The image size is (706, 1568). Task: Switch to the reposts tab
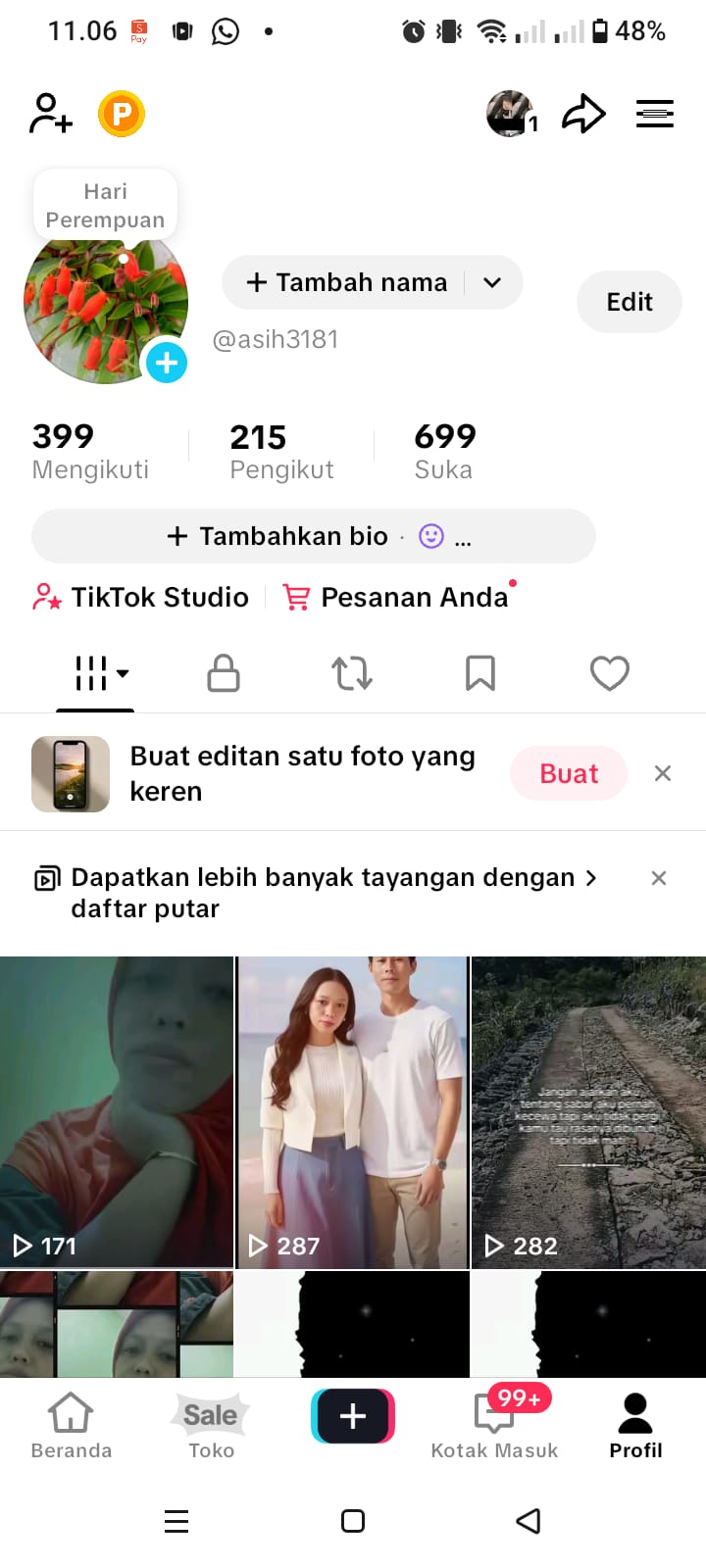(x=352, y=673)
